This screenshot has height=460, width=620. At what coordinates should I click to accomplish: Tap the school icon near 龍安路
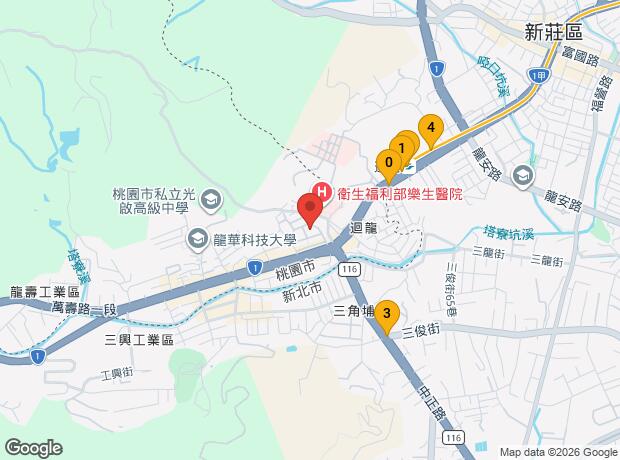(522, 177)
